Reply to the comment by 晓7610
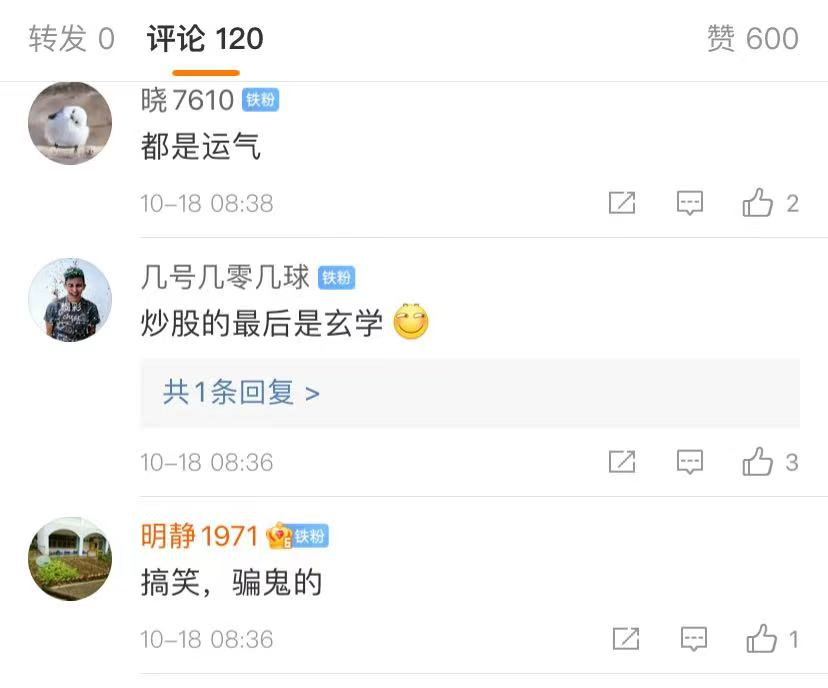The image size is (828, 688). tap(690, 203)
